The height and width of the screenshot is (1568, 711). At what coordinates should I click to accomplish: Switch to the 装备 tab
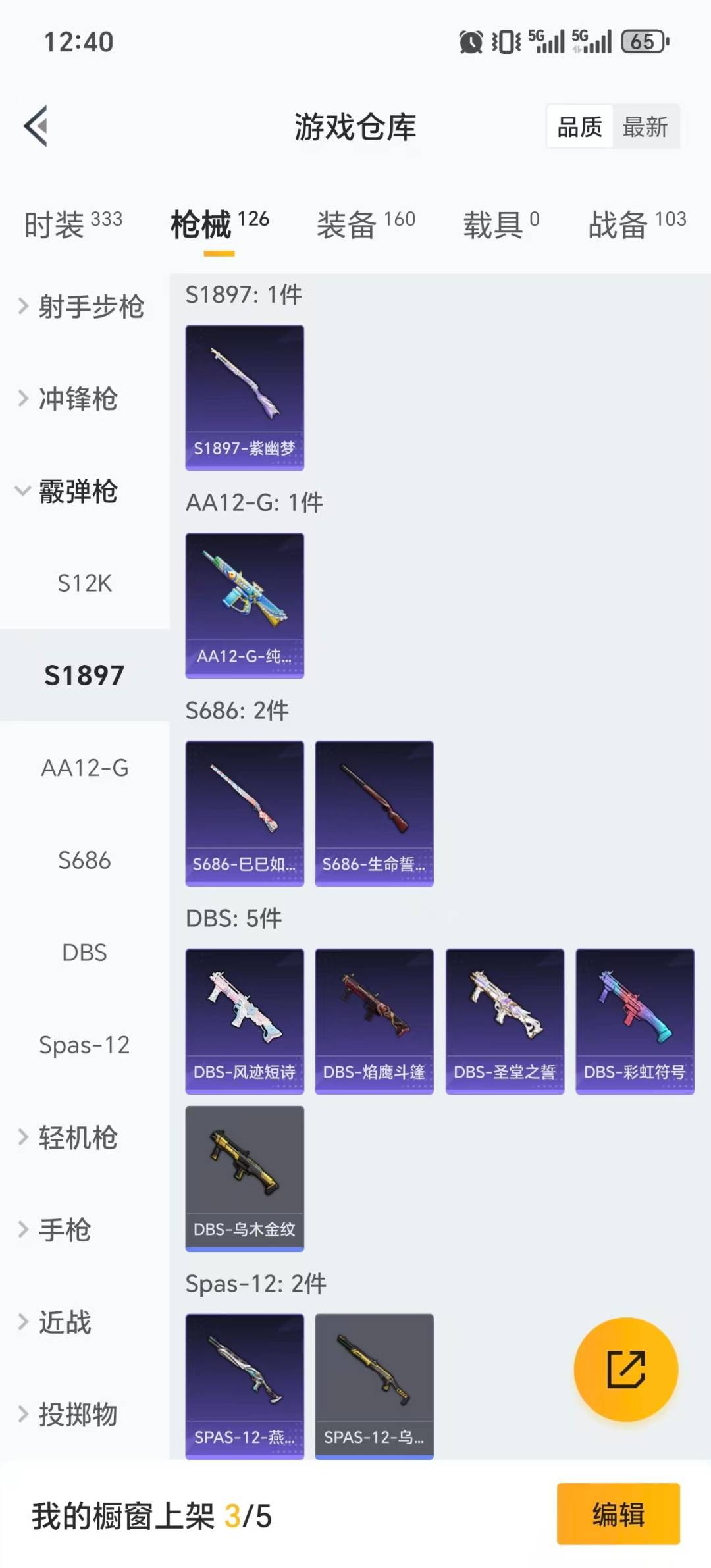pyautogui.click(x=365, y=224)
